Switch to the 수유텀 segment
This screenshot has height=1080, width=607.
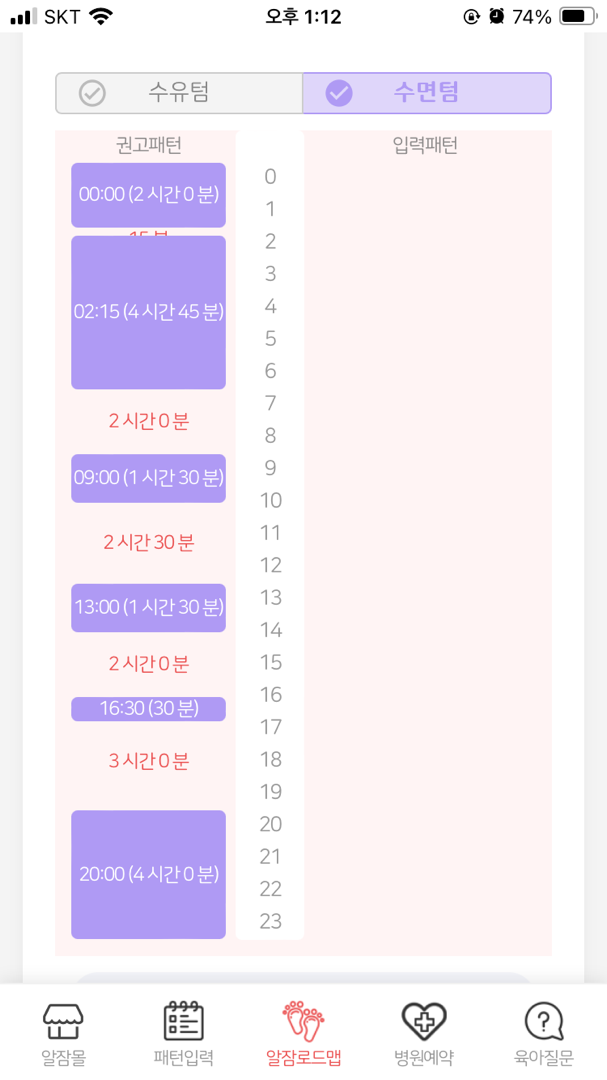pyautogui.click(x=179, y=93)
